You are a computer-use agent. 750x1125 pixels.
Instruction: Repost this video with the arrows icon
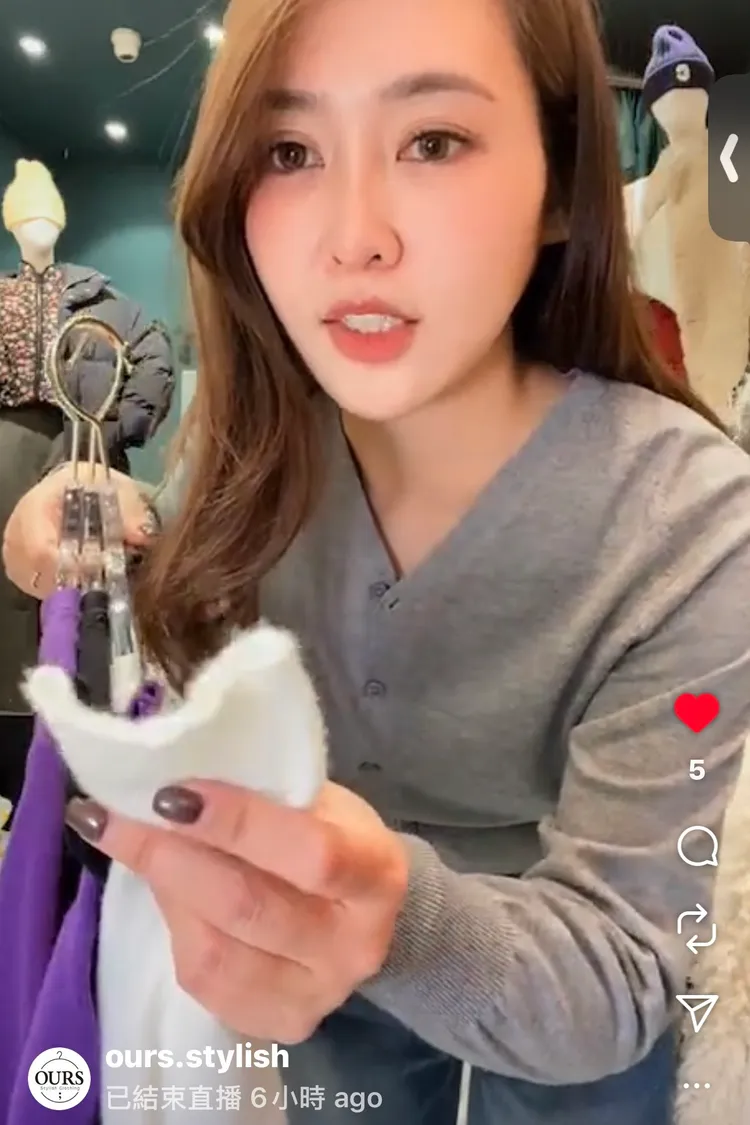pyautogui.click(x=697, y=928)
